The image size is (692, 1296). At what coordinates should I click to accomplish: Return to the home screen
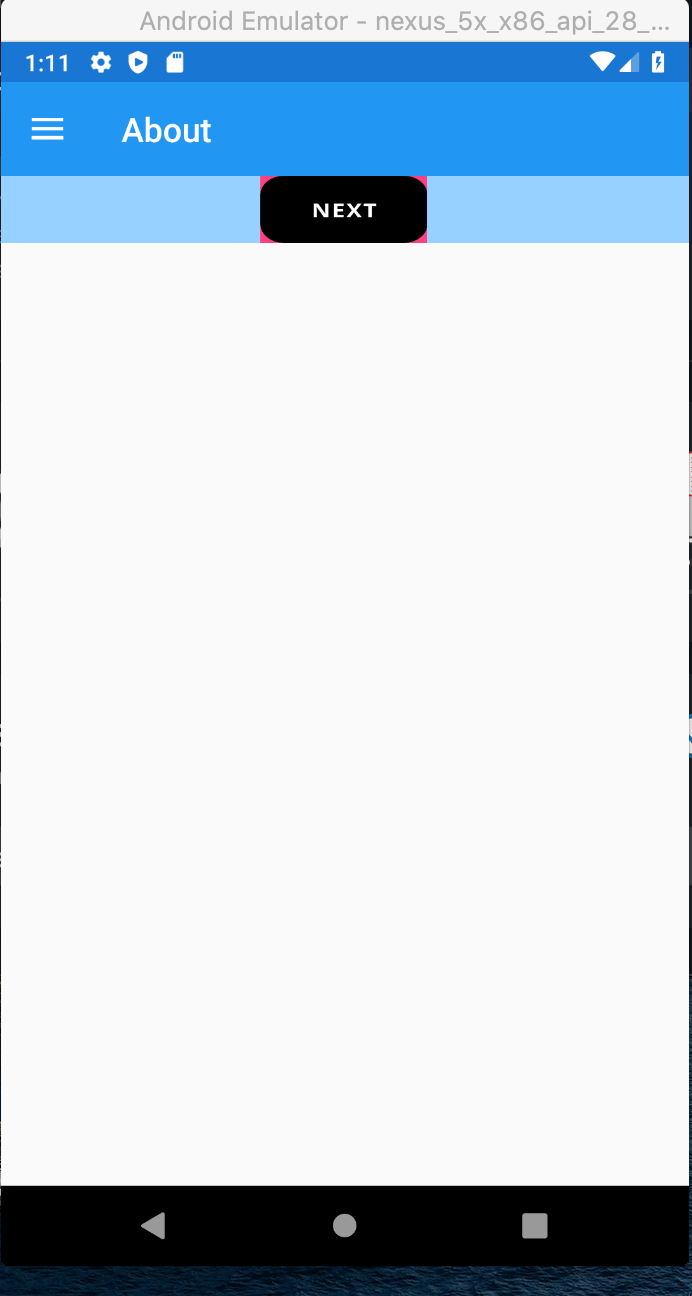click(x=345, y=1225)
